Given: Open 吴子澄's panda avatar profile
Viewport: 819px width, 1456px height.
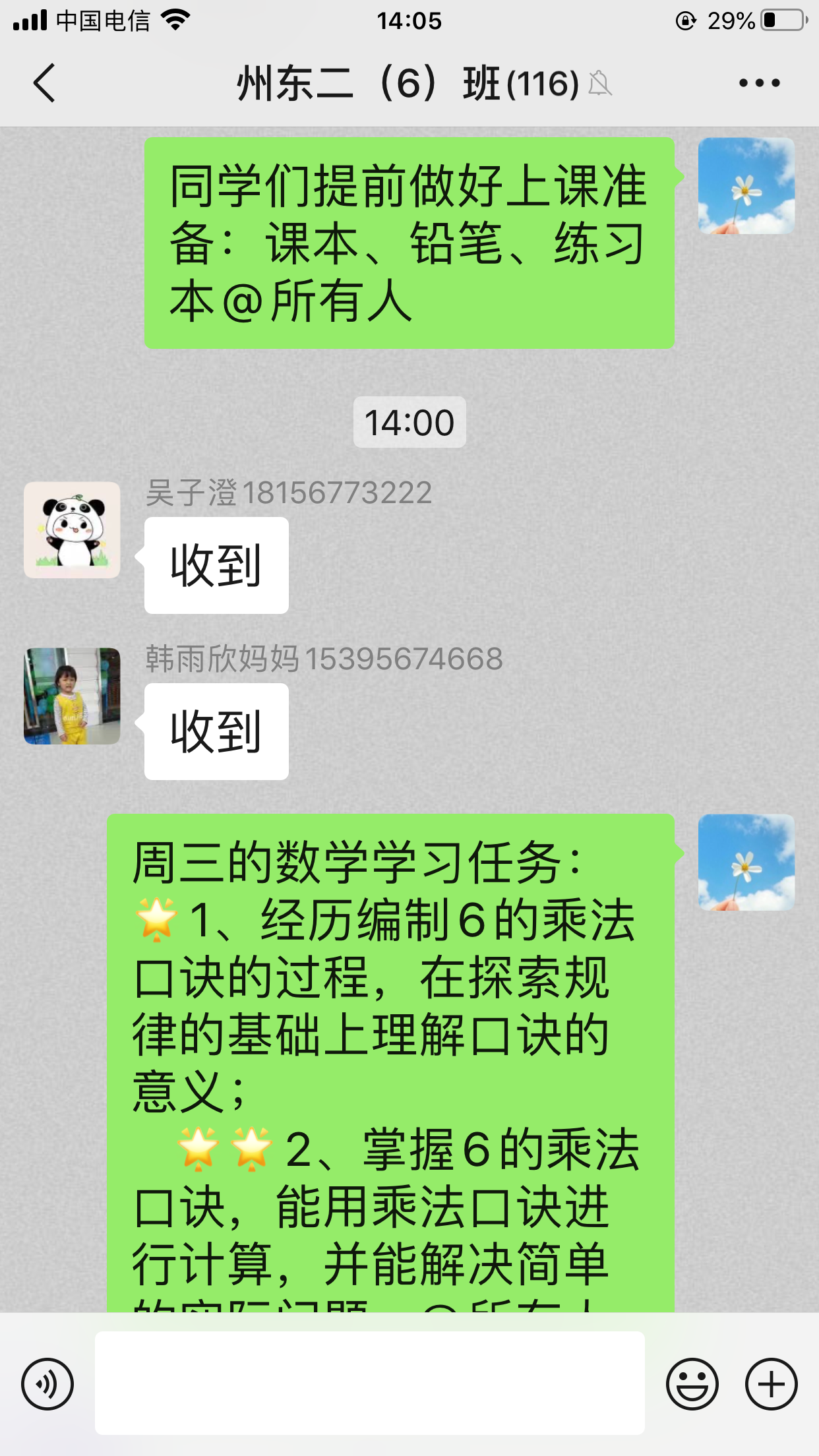Looking at the screenshot, I should point(72,530).
